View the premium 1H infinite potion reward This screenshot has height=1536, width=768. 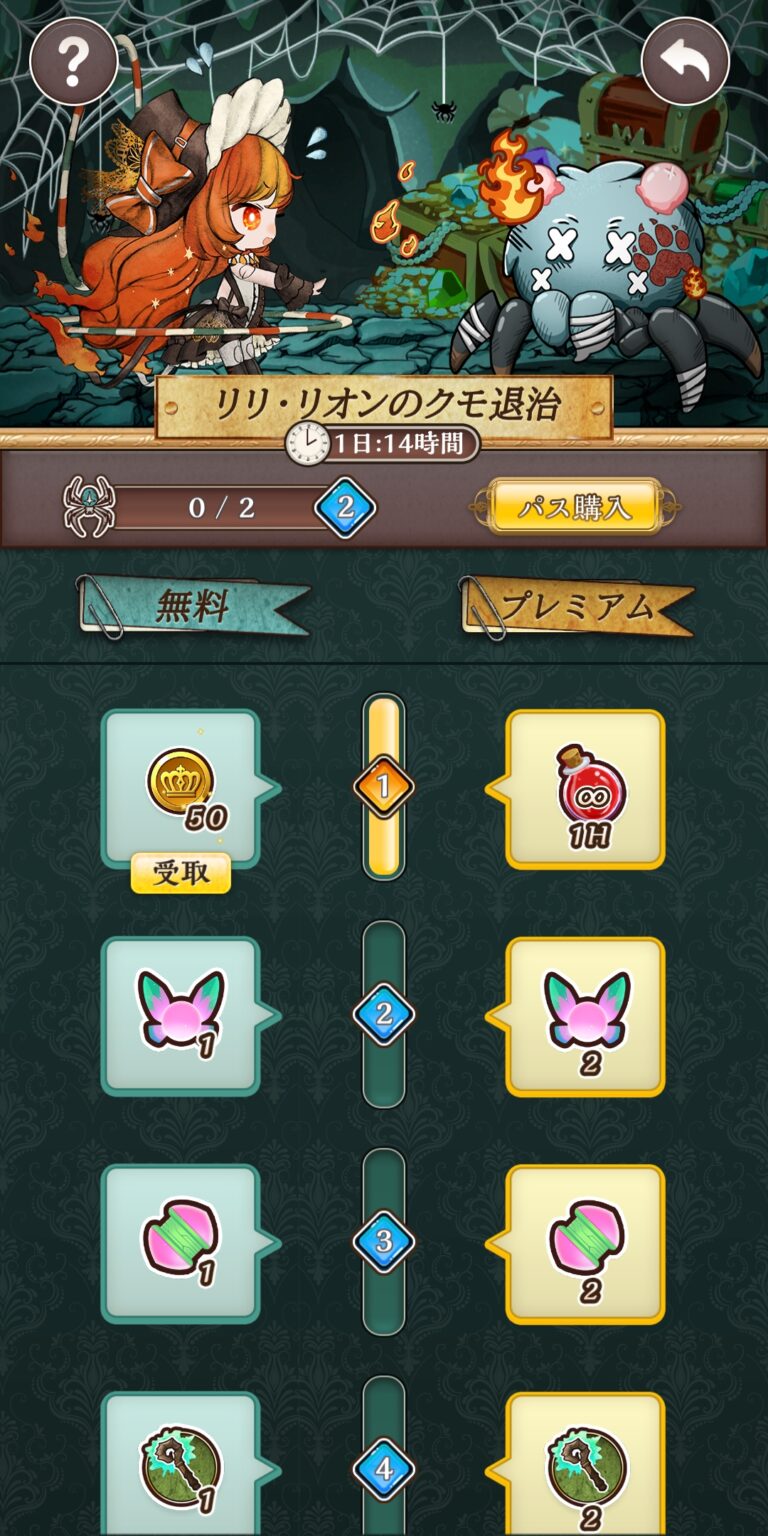[x=587, y=790]
